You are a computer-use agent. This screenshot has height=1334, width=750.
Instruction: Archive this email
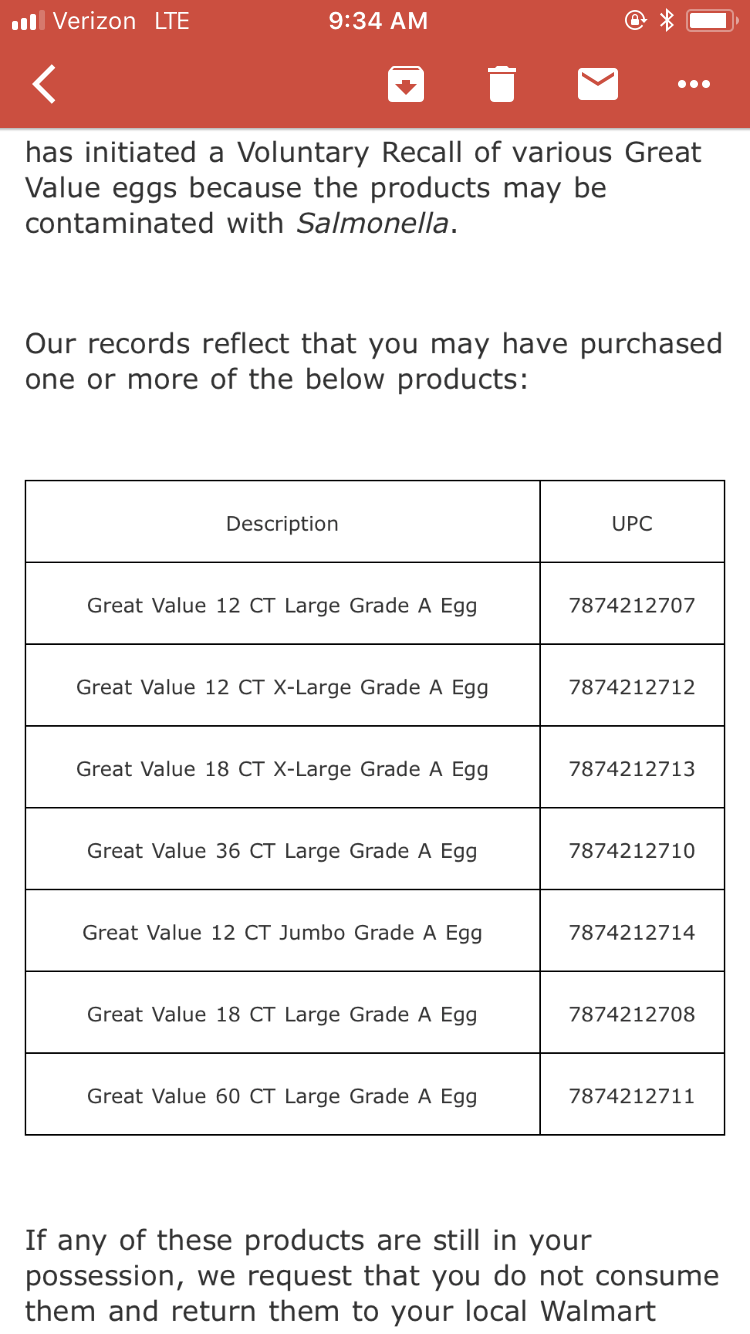pos(406,85)
